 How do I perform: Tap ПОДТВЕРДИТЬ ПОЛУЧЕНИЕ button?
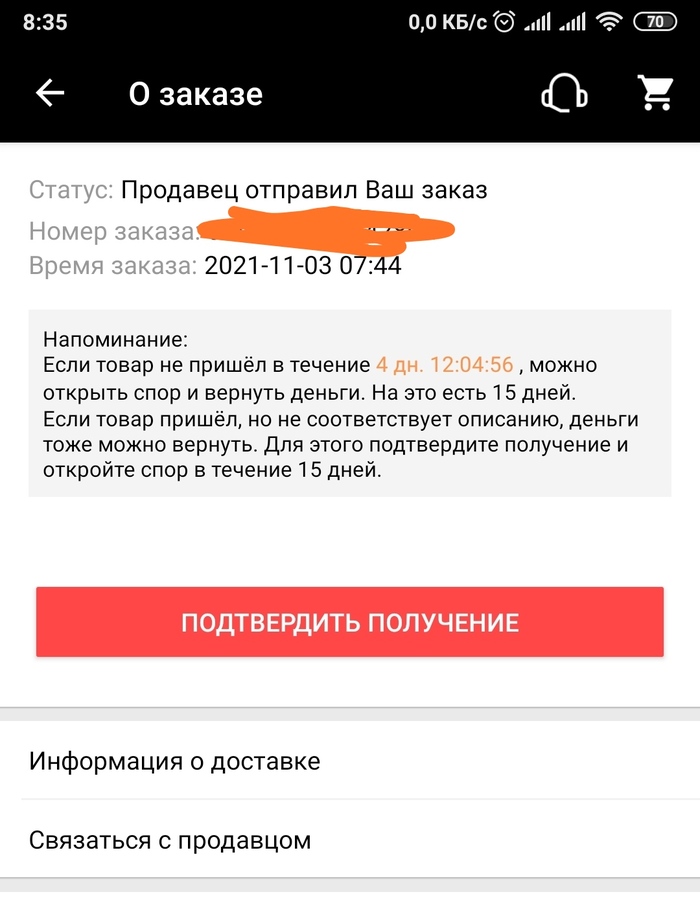[x=350, y=622]
